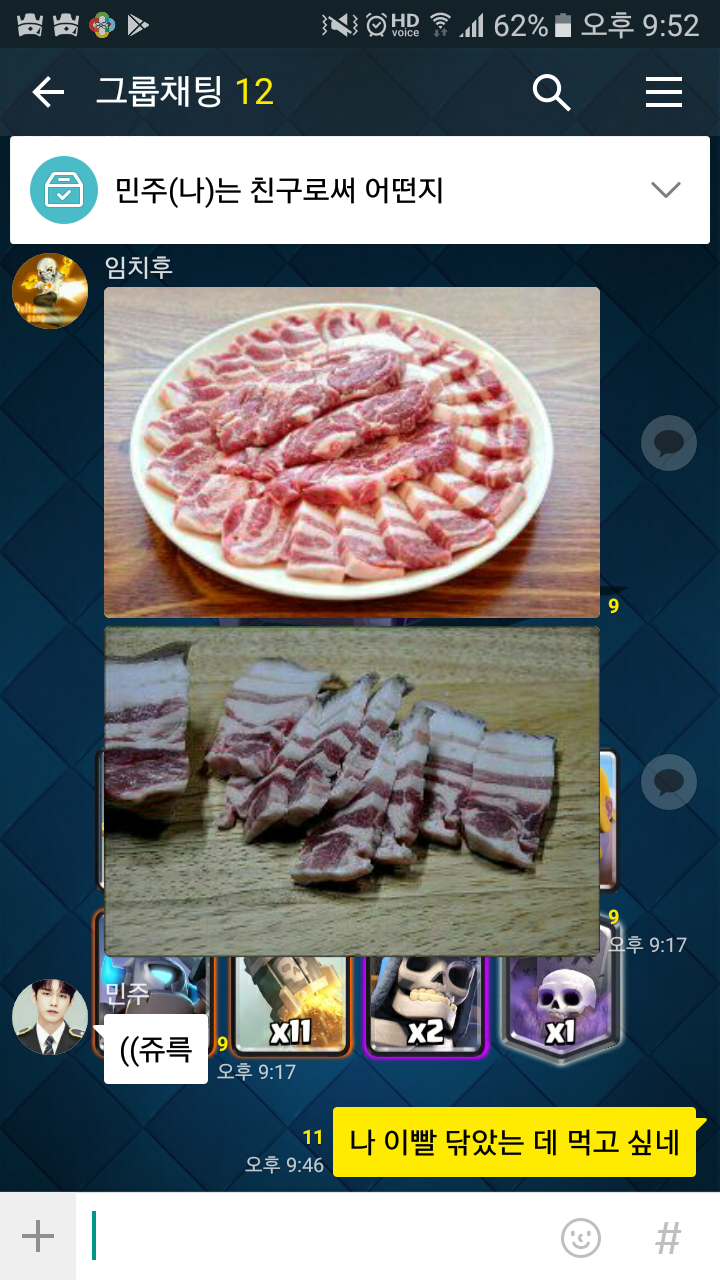Expand the pinned poll notice

tap(665, 190)
